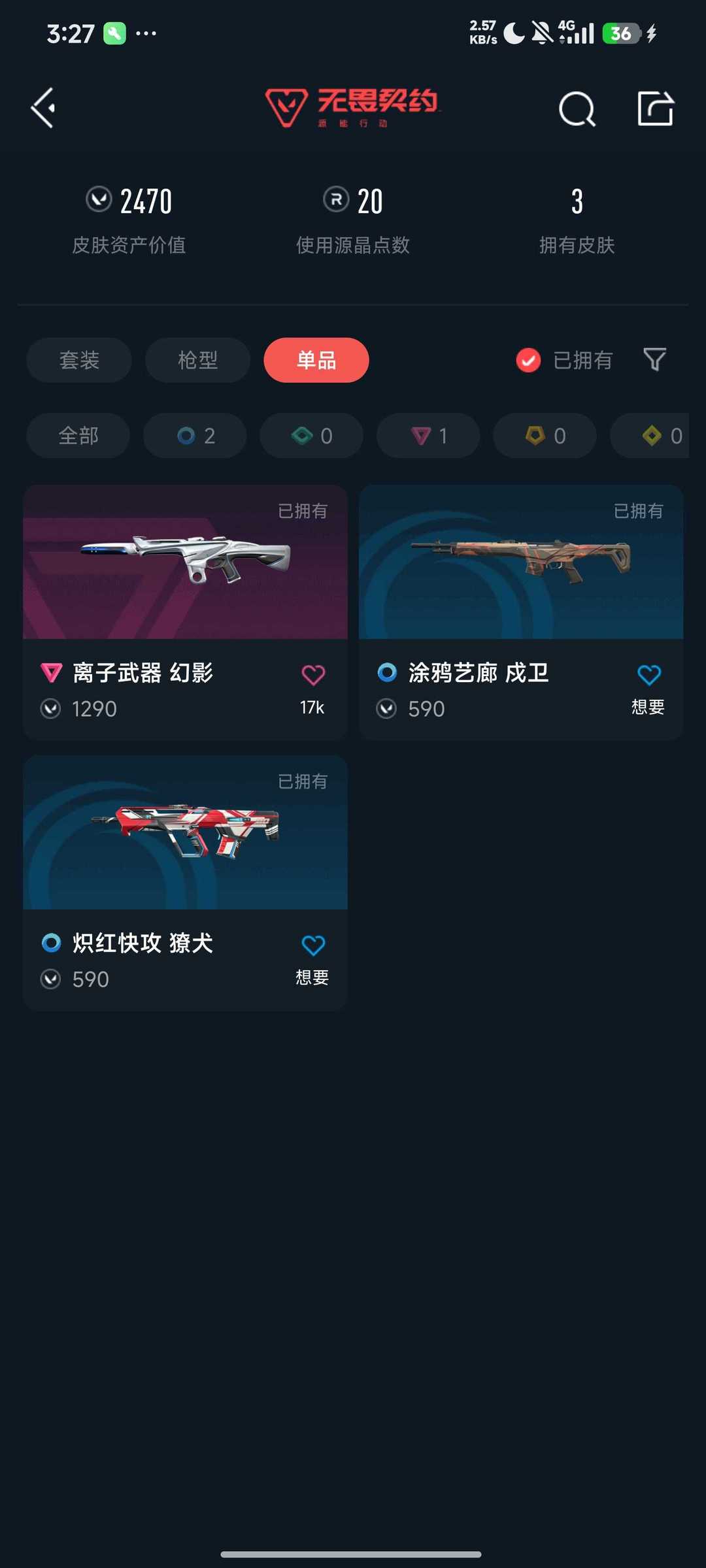Open the funnel filter icon
706x1568 pixels.
(654, 359)
